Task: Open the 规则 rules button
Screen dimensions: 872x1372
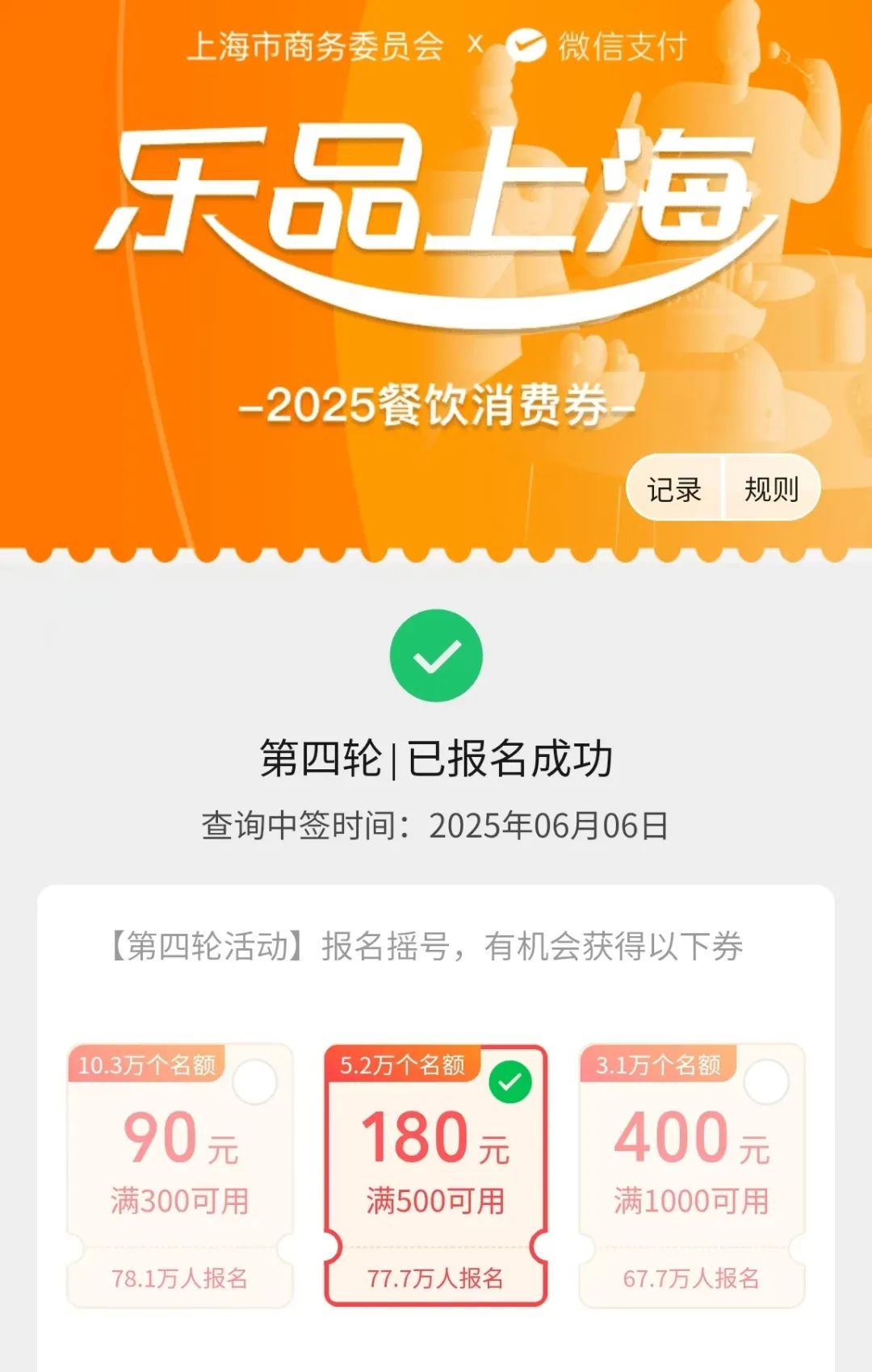Action: click(x=771, y=489)
